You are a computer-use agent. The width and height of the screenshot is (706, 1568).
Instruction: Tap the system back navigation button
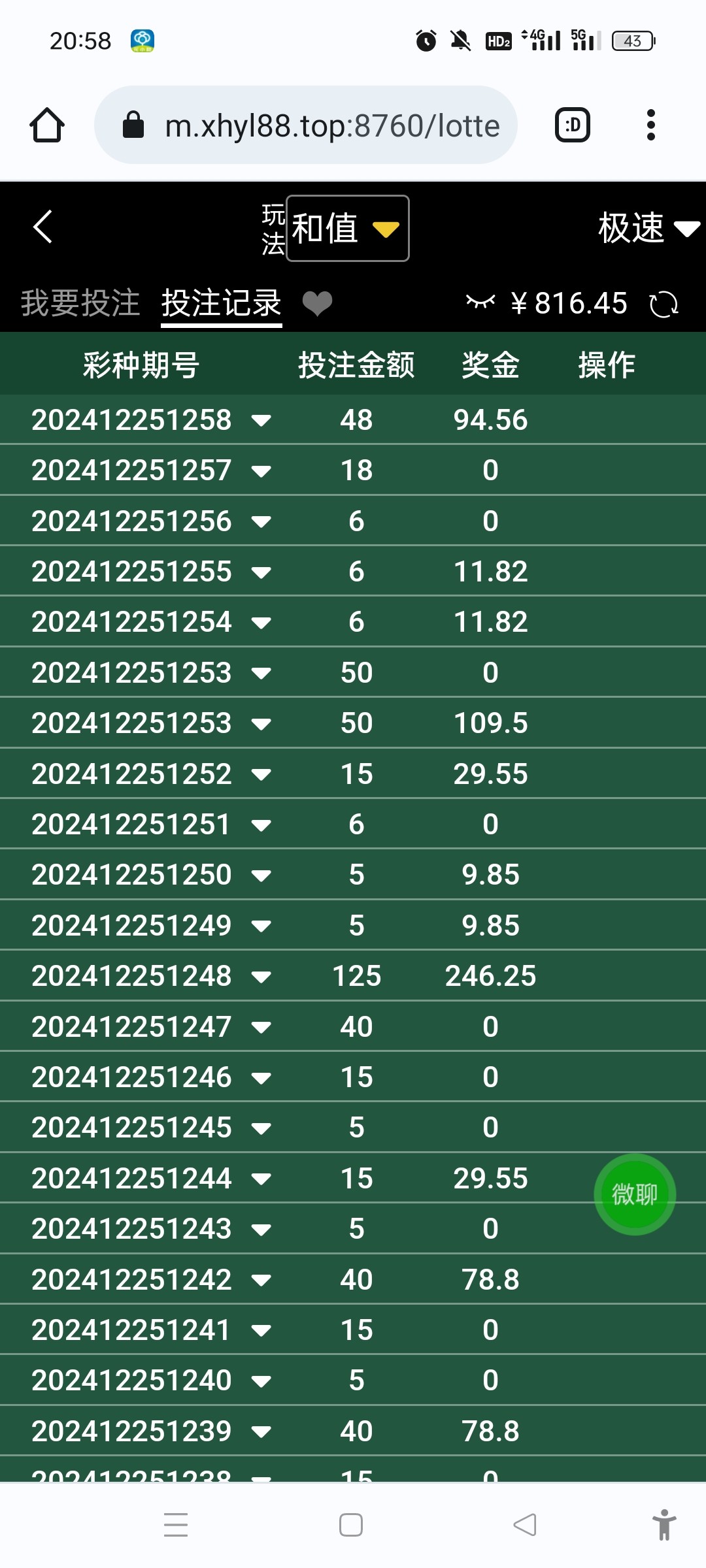(x=525, y=1525)
